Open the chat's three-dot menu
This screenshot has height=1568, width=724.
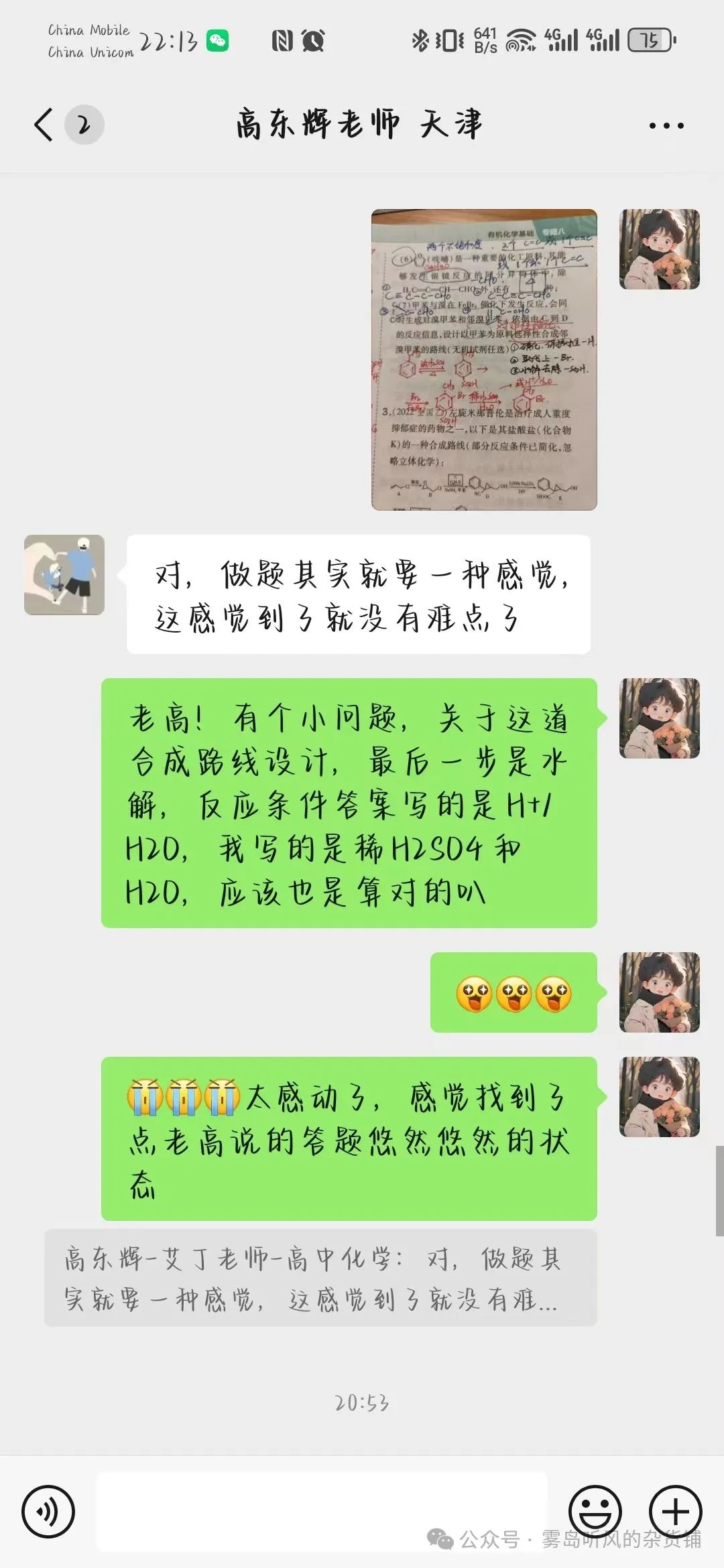[666, 125]
